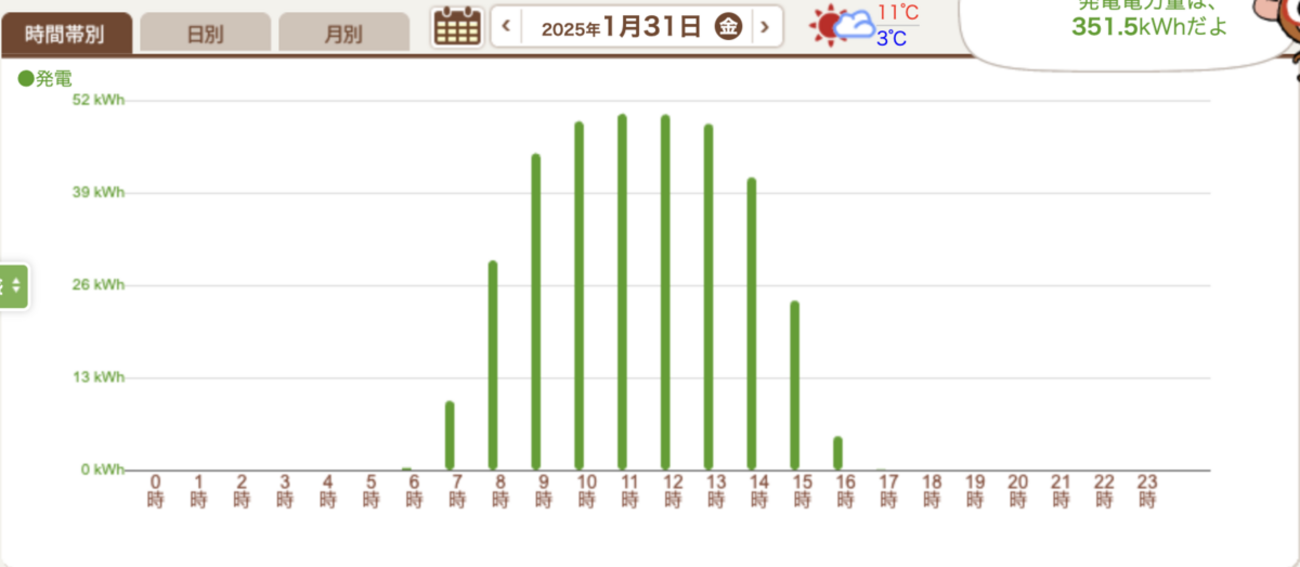This screenshot has height=567, width=1300.
Task: Go to the previous day
Action: [x=506, y=26]
